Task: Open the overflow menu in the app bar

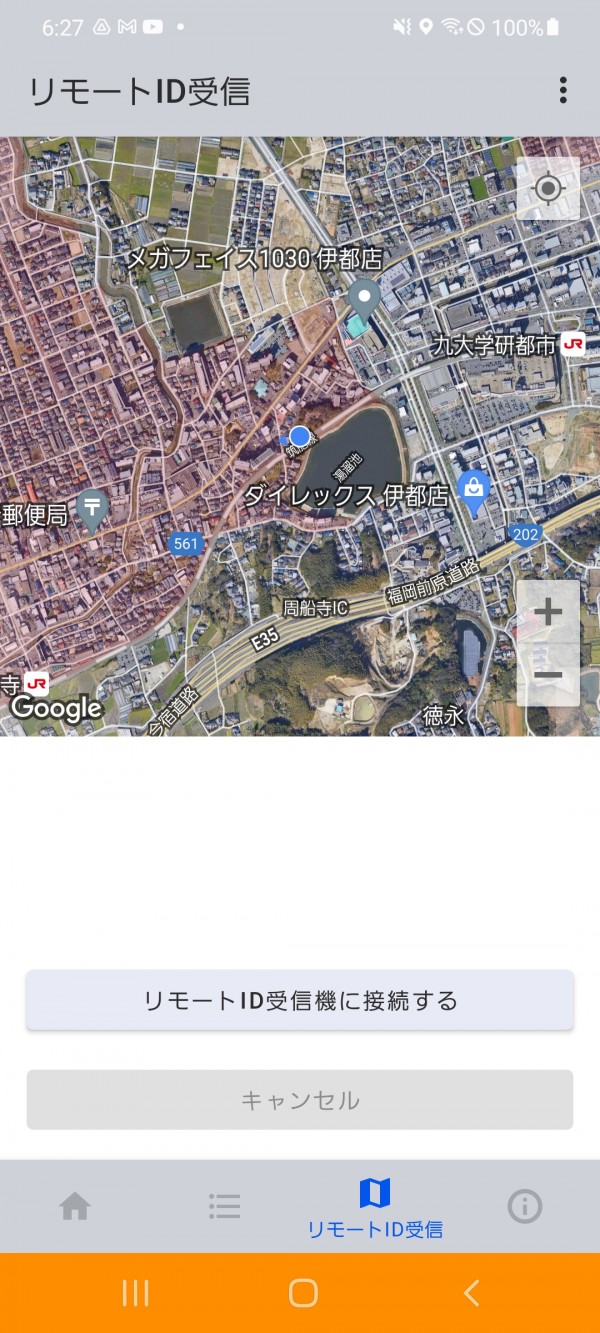Action: click(563, 90)
